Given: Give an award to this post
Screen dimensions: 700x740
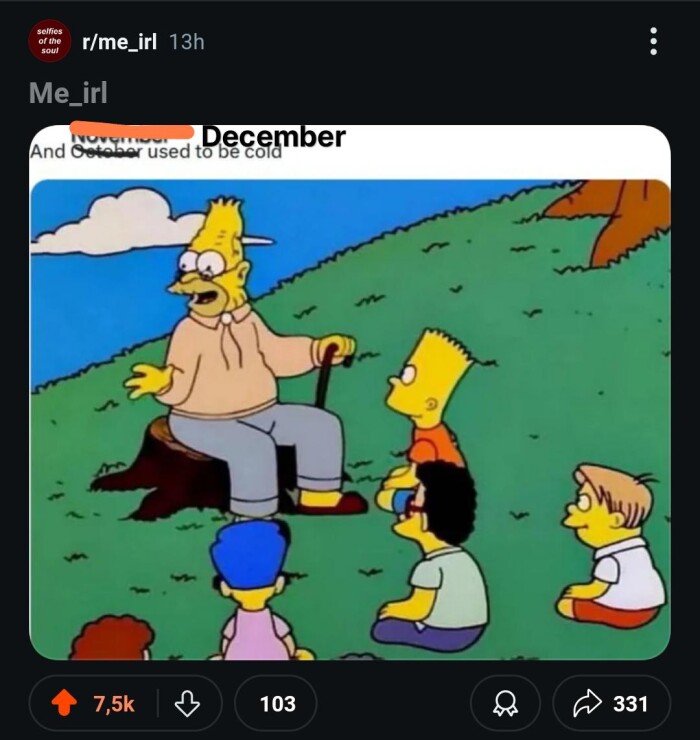Looking at the screenshot, I should pyautogui.click(x=505, y=704).
